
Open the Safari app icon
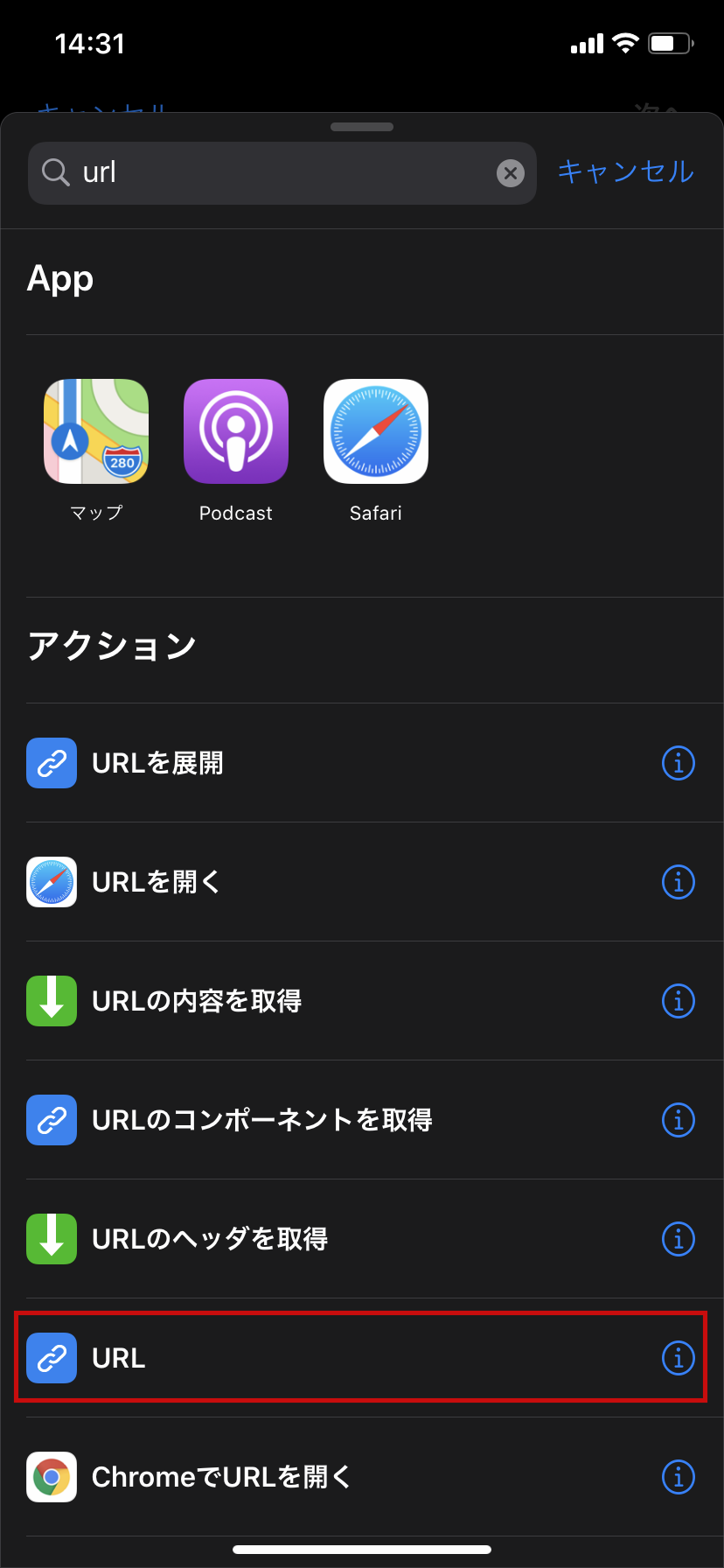pyautogui.click(x=375, y=430)
